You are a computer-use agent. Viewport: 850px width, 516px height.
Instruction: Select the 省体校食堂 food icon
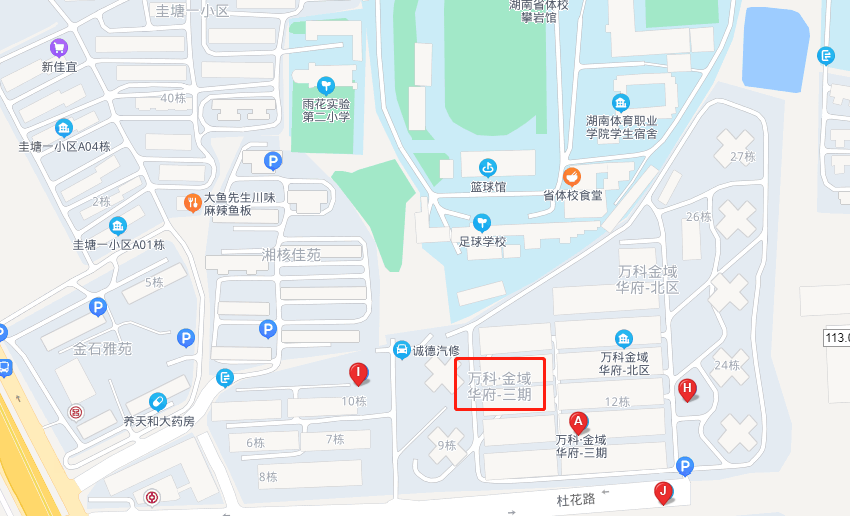pyautogui.click(x=572, y=177)
